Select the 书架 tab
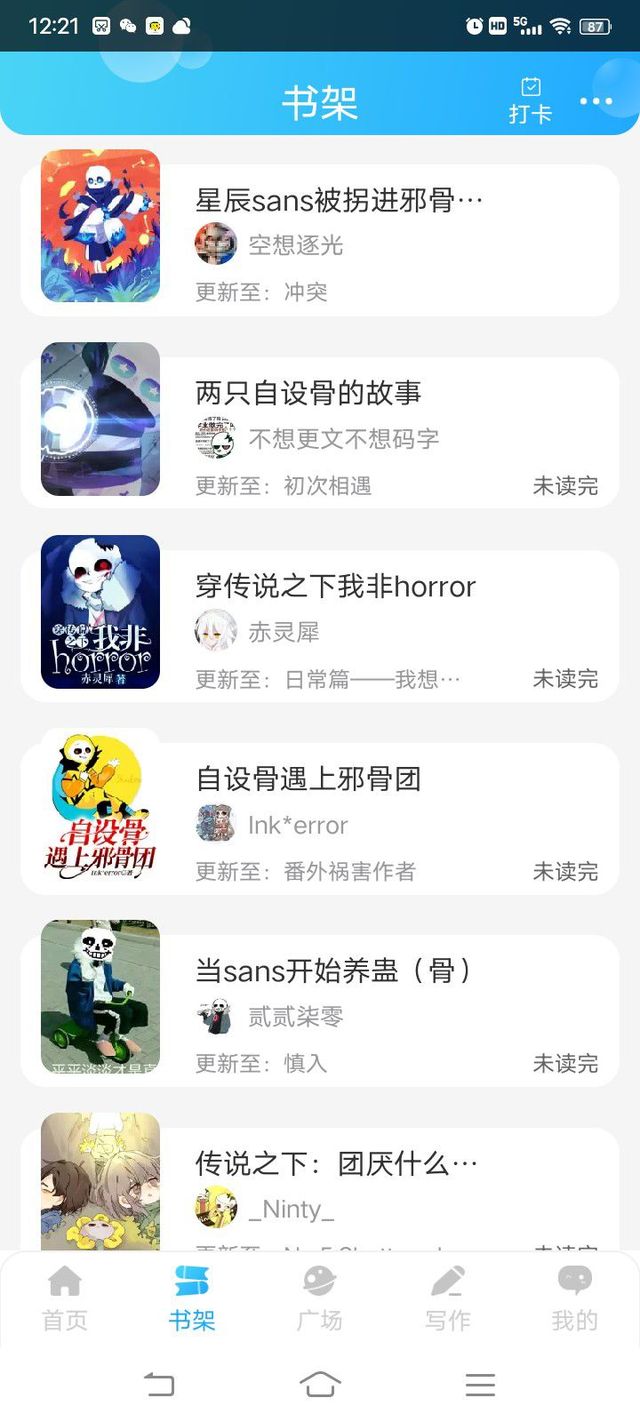This screenshot has width=640, height=1422. pos(192,1298)
